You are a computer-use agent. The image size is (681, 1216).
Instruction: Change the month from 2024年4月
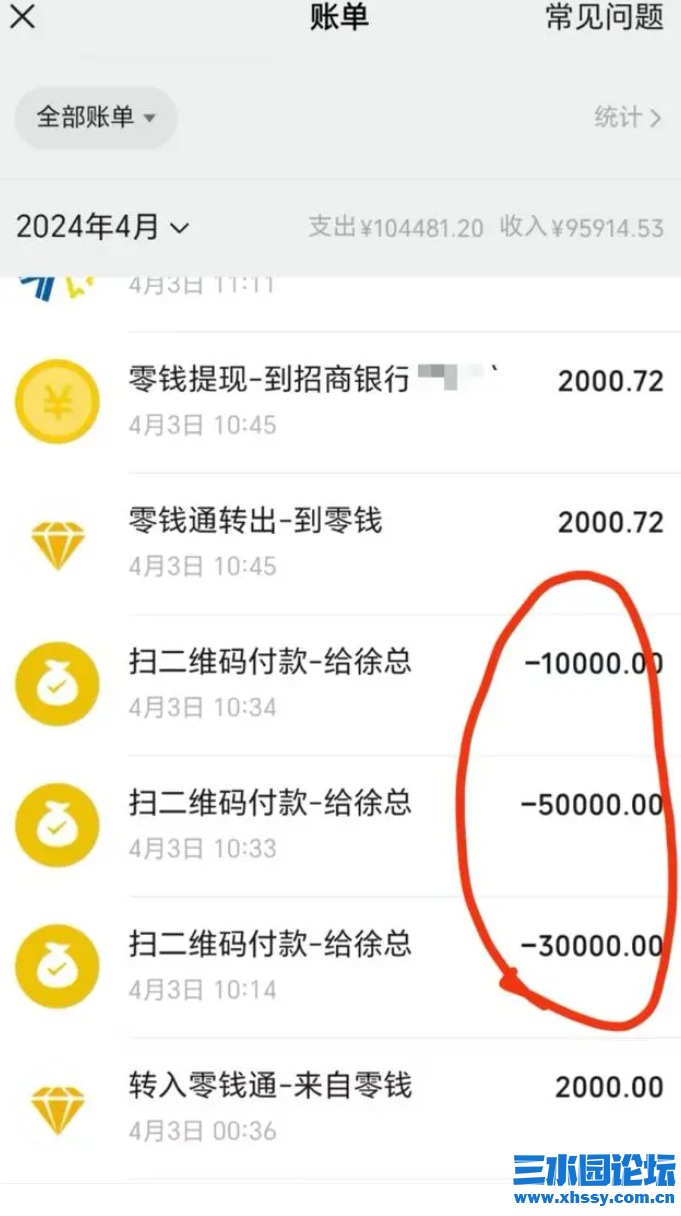102,227
